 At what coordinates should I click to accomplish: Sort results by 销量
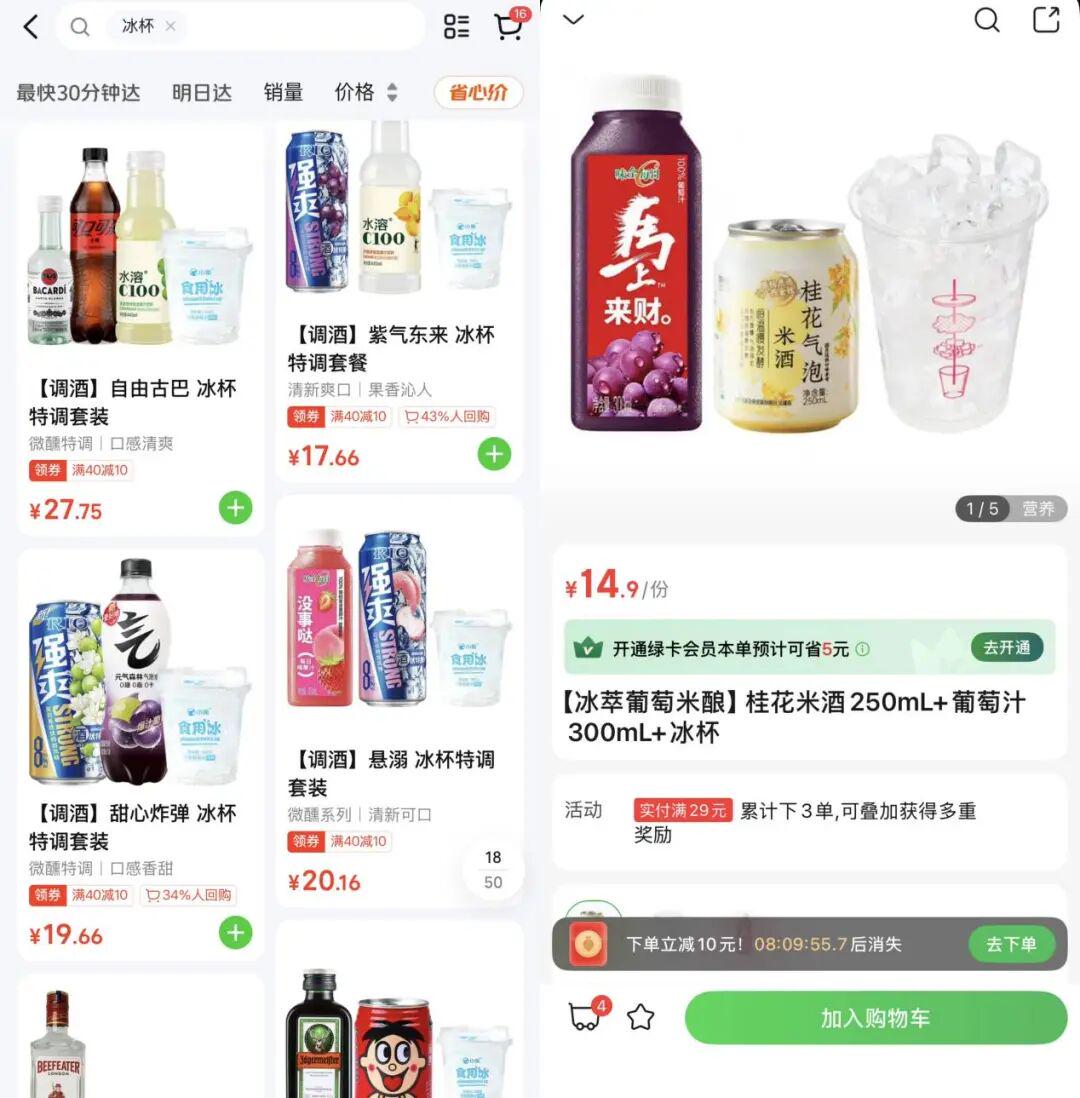[x=284, y=92]
